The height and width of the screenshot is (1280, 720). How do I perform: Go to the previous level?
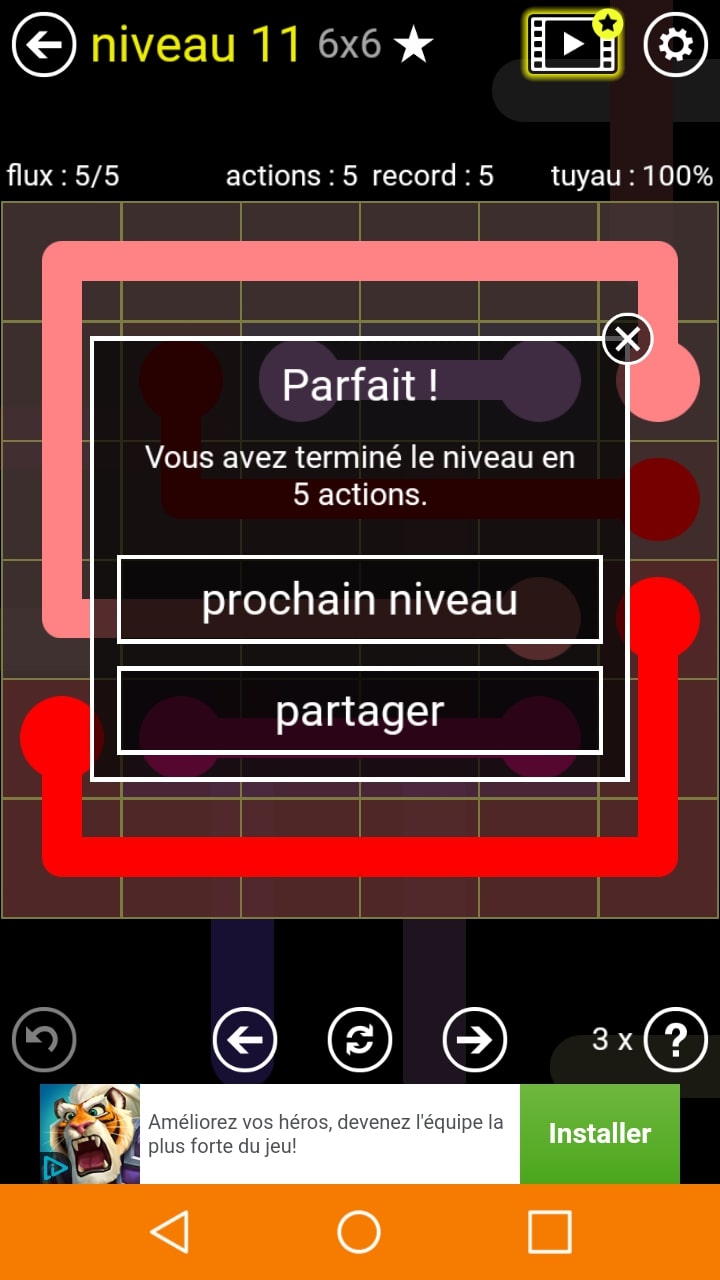click(x=245, y=1040)
